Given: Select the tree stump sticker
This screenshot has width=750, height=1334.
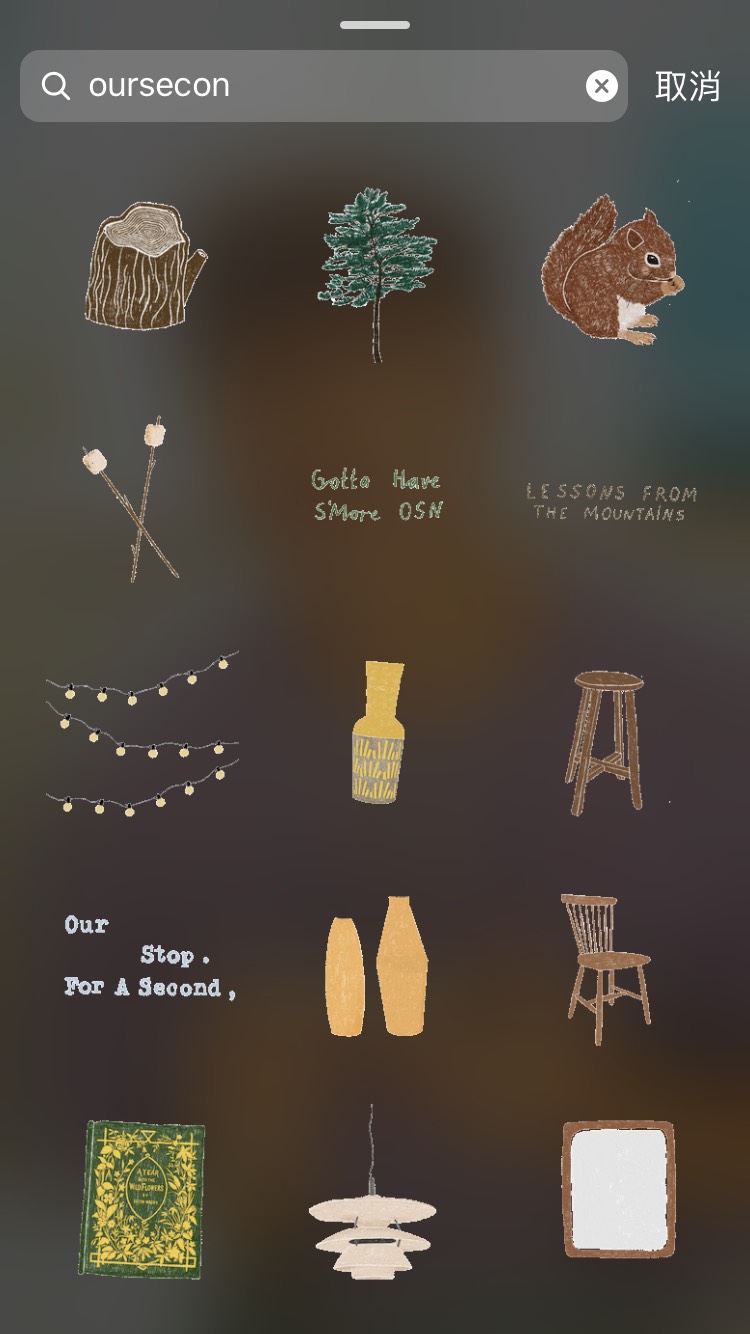Looking at the screenshot, I should click(143, 265).
